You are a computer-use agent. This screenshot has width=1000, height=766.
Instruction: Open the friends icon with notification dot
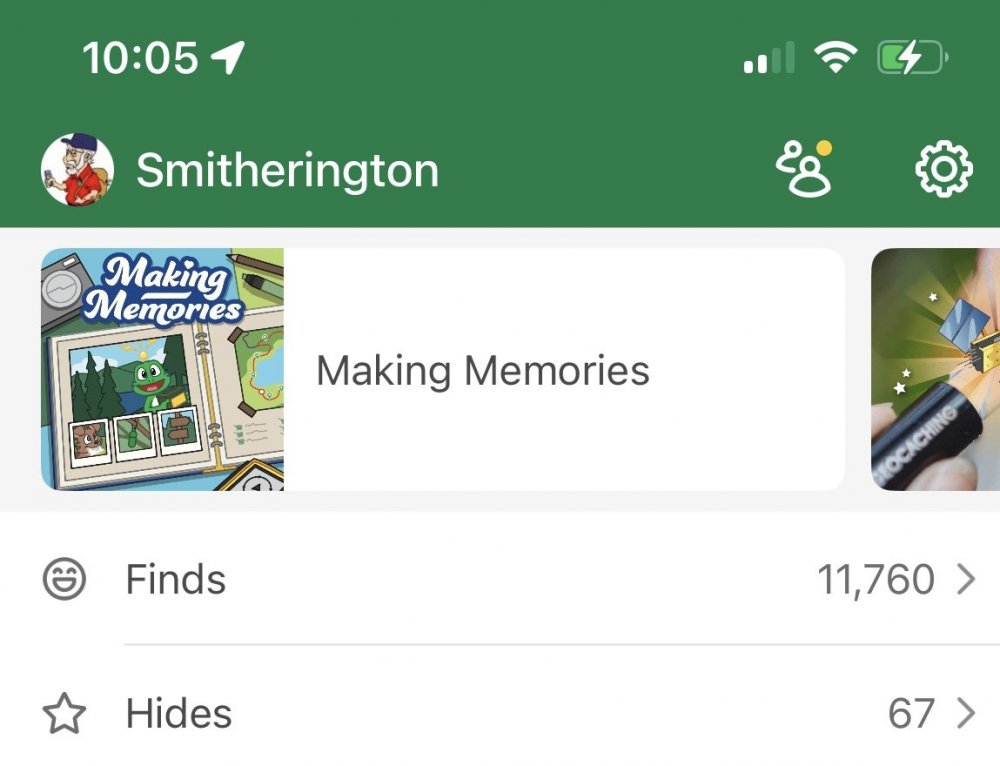pos(805,170)
